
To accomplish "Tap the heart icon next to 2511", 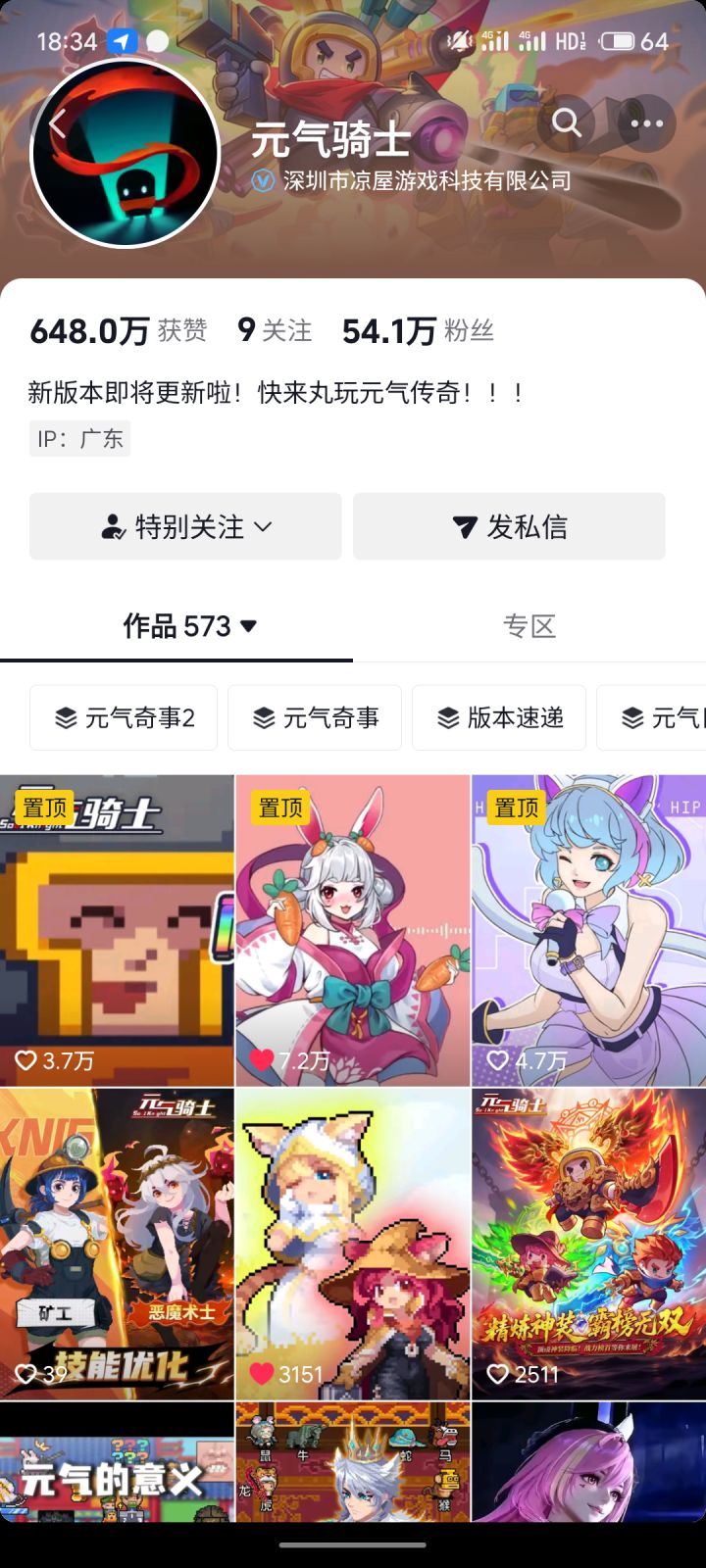I will [497, 1374].
